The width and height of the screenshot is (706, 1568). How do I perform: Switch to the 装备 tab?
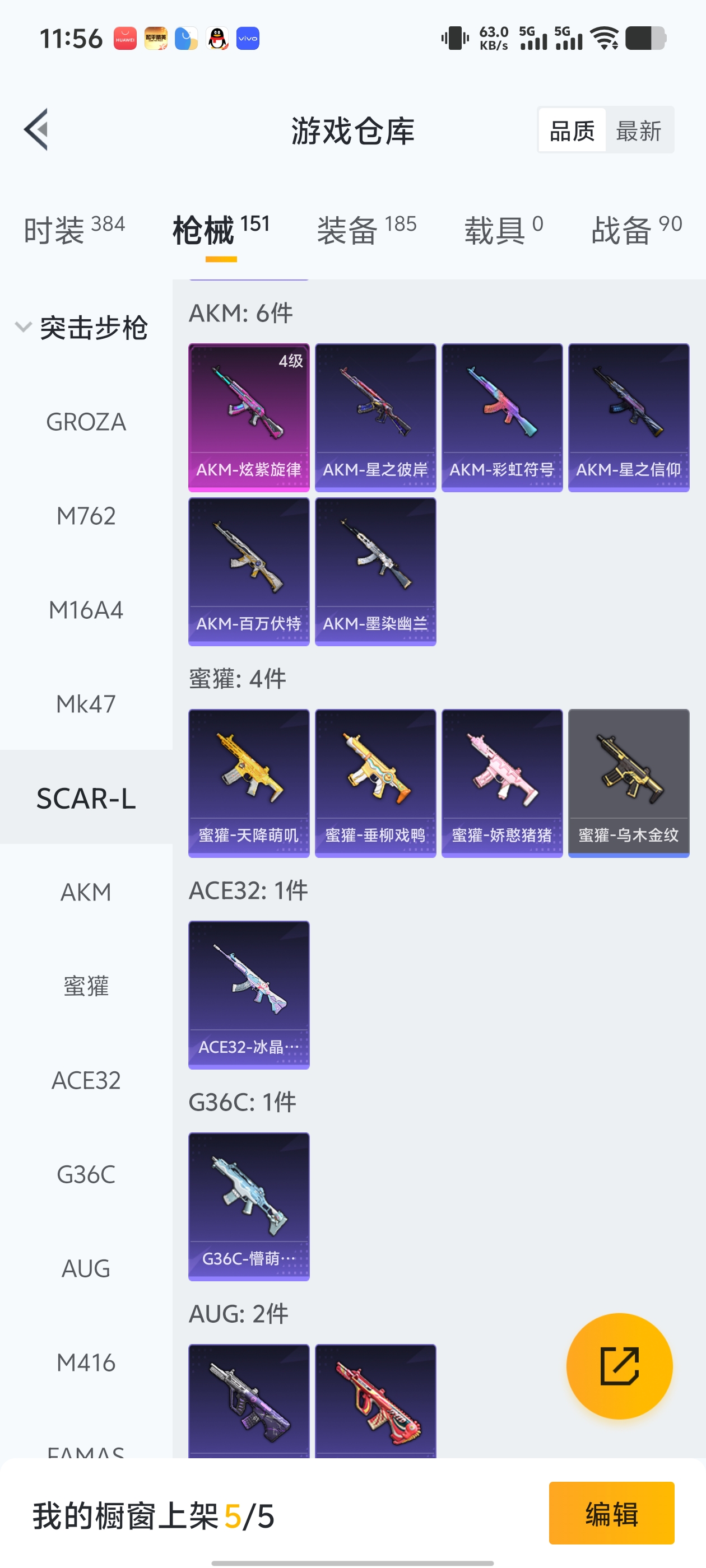coord(366,230)
